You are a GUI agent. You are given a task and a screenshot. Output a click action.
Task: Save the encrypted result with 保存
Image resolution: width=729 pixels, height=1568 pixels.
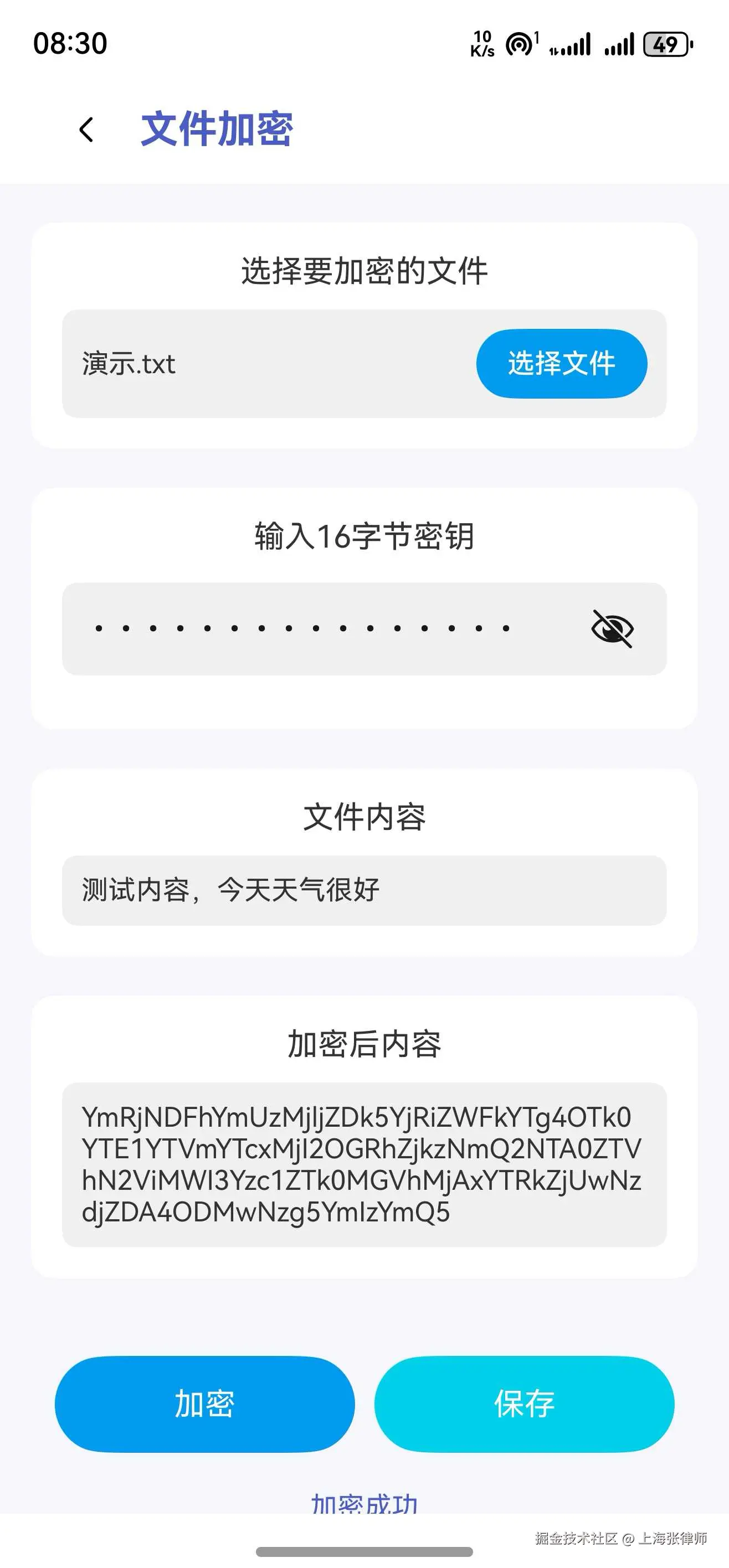coord(523,1403)
